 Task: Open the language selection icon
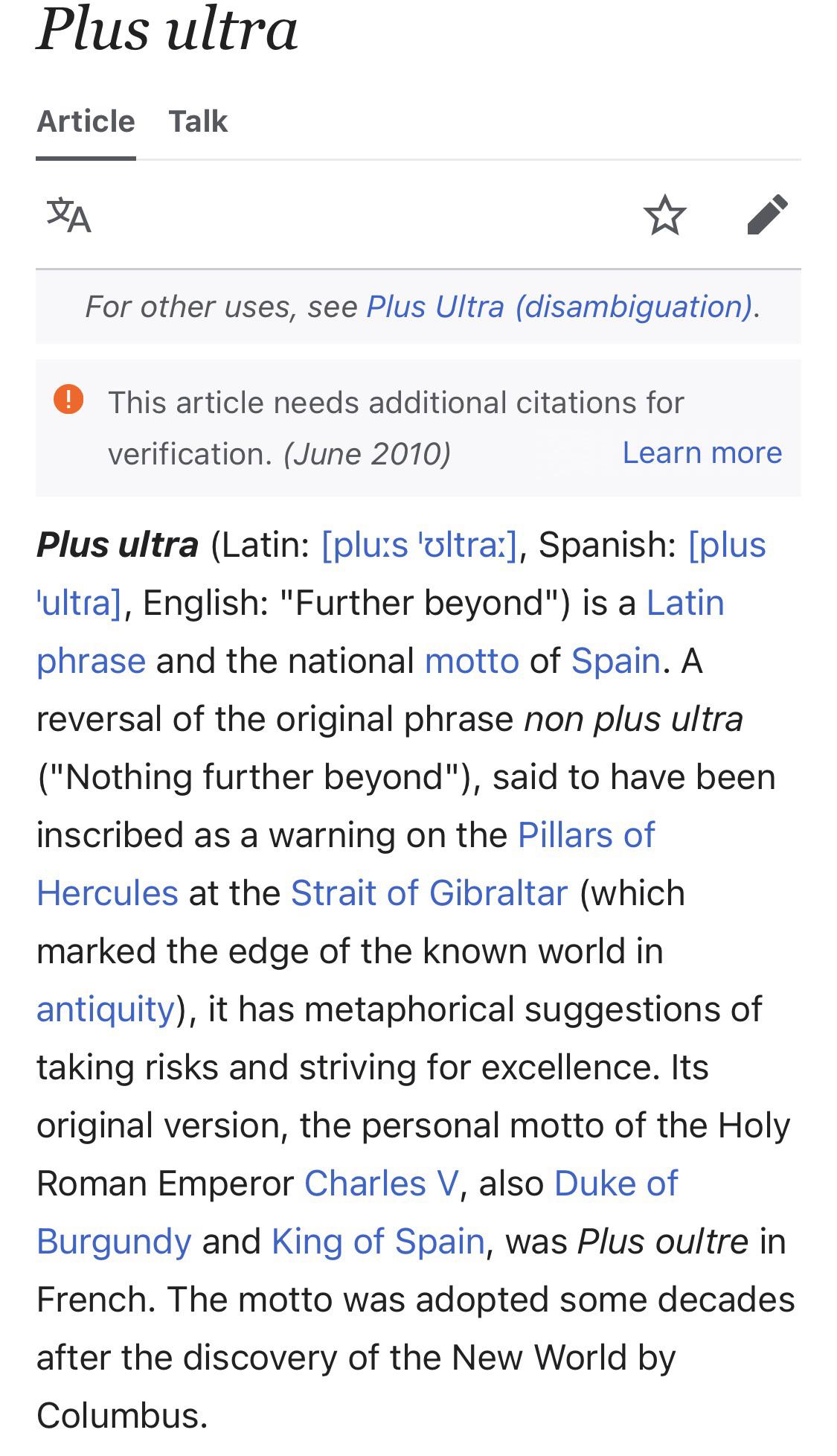[68, 216]
